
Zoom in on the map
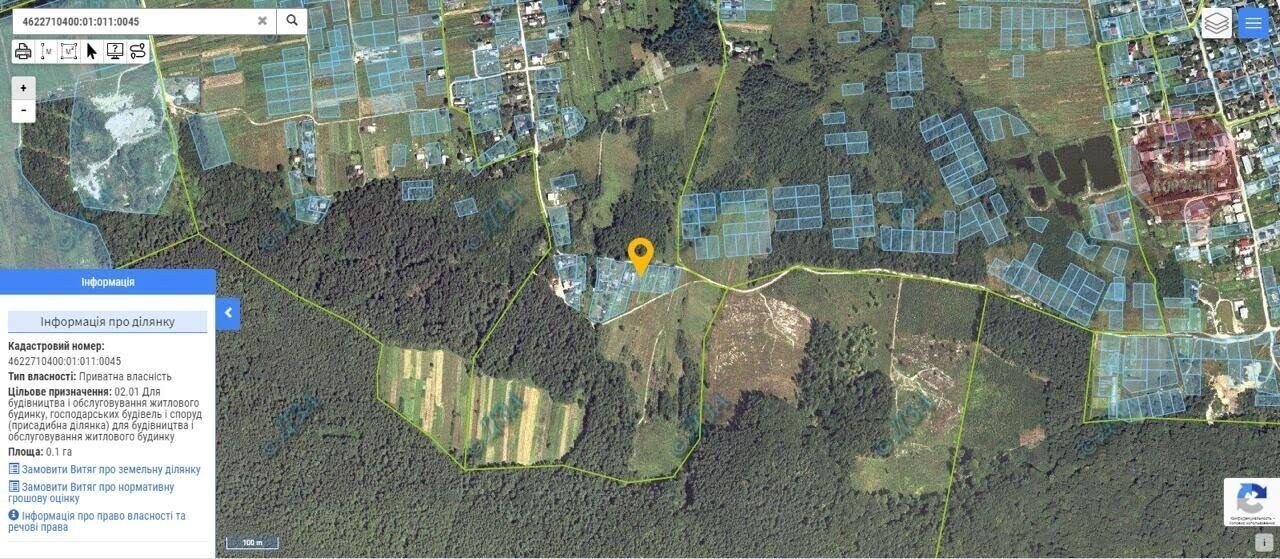(23, 88)
